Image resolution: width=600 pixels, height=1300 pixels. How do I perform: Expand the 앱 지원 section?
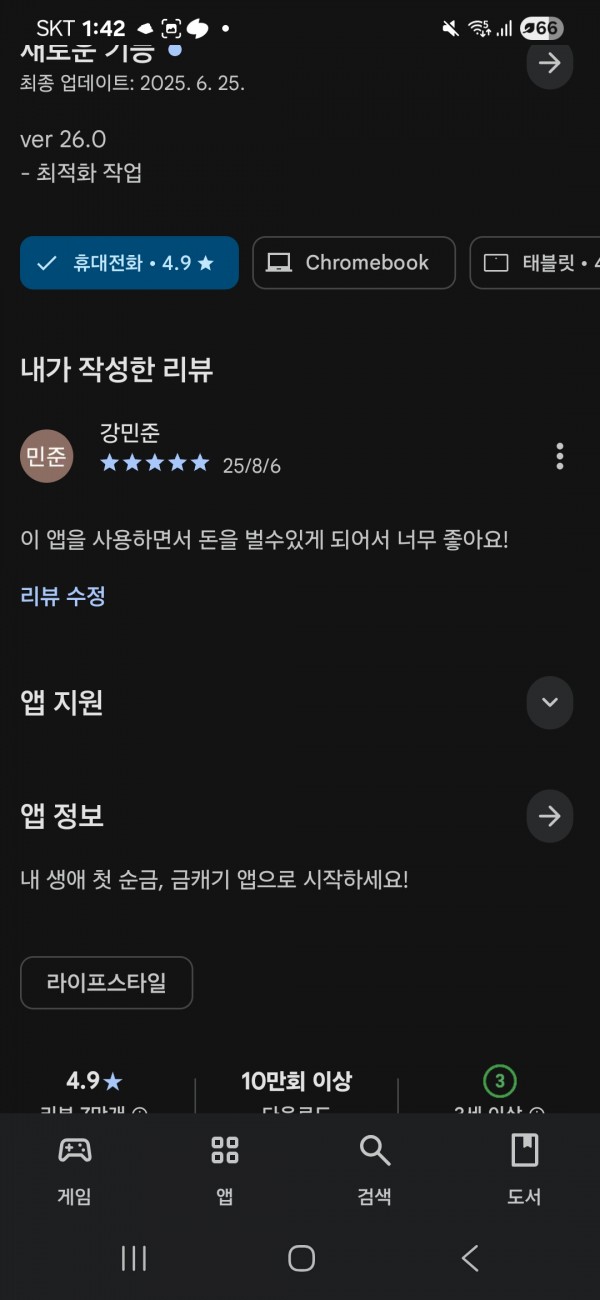click(549, 702)
